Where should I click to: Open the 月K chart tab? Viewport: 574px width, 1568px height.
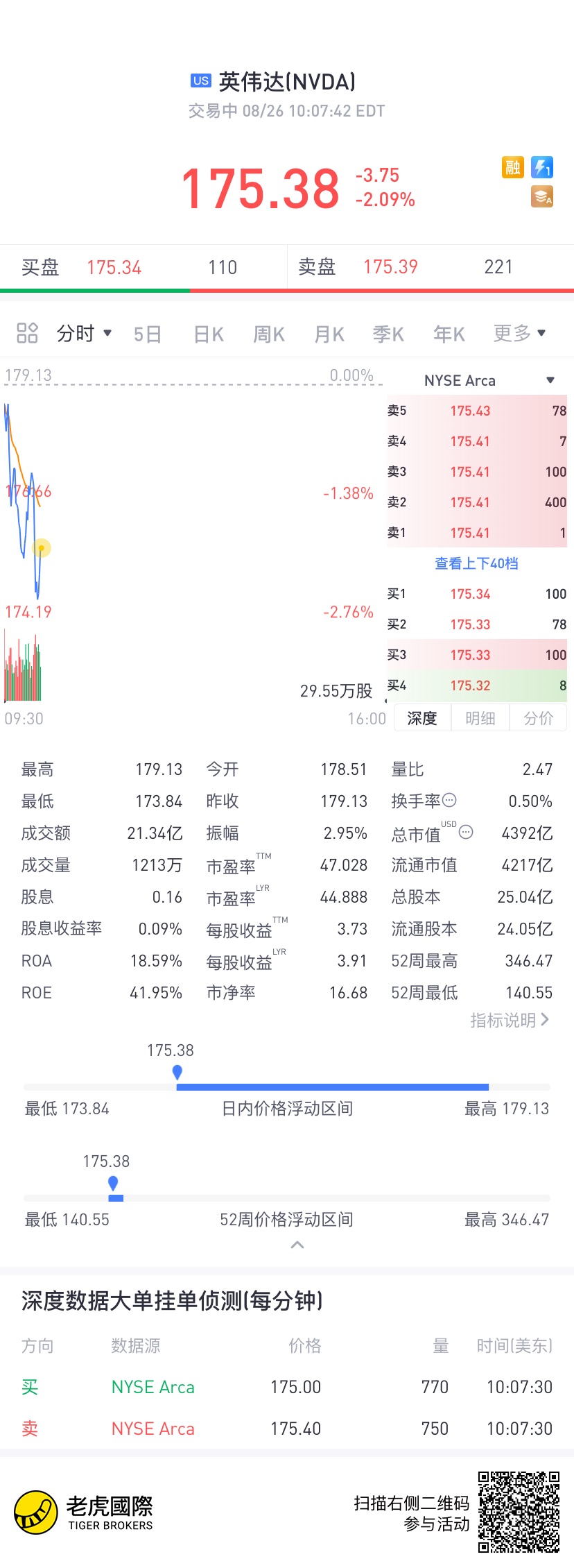pos(329,334)
